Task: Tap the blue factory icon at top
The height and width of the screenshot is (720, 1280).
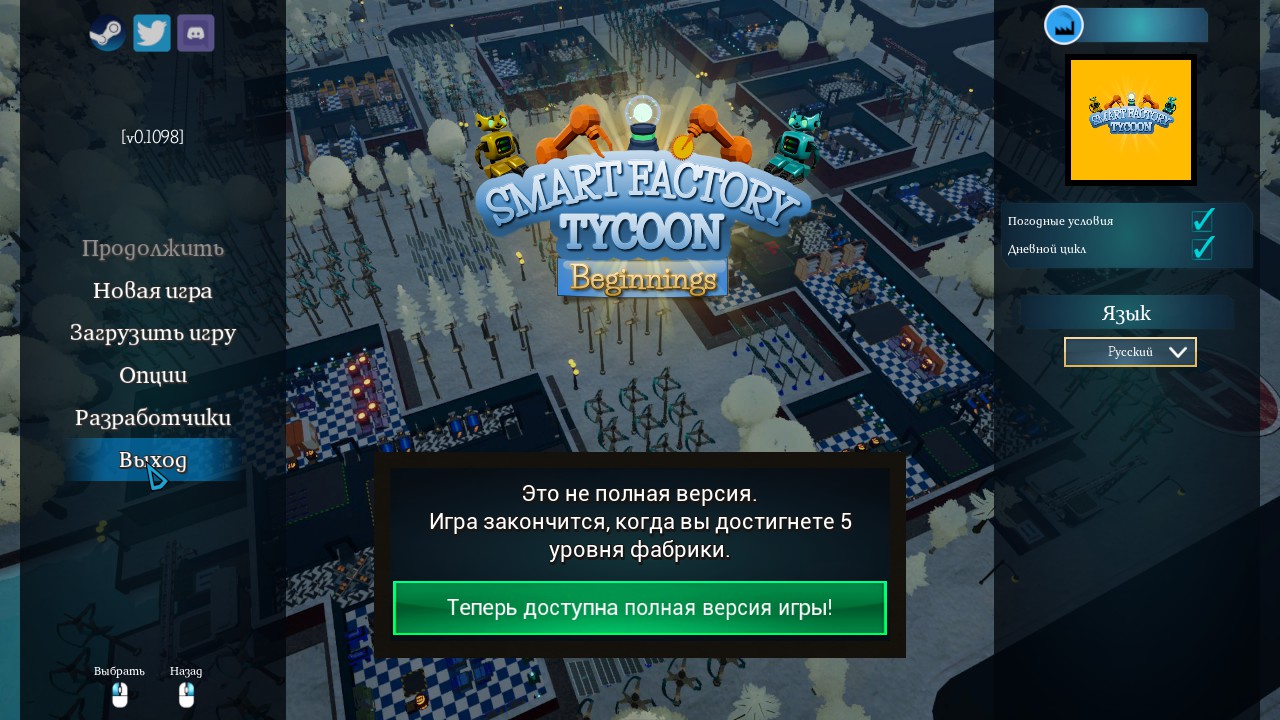Action: (x=1064, y=26)
